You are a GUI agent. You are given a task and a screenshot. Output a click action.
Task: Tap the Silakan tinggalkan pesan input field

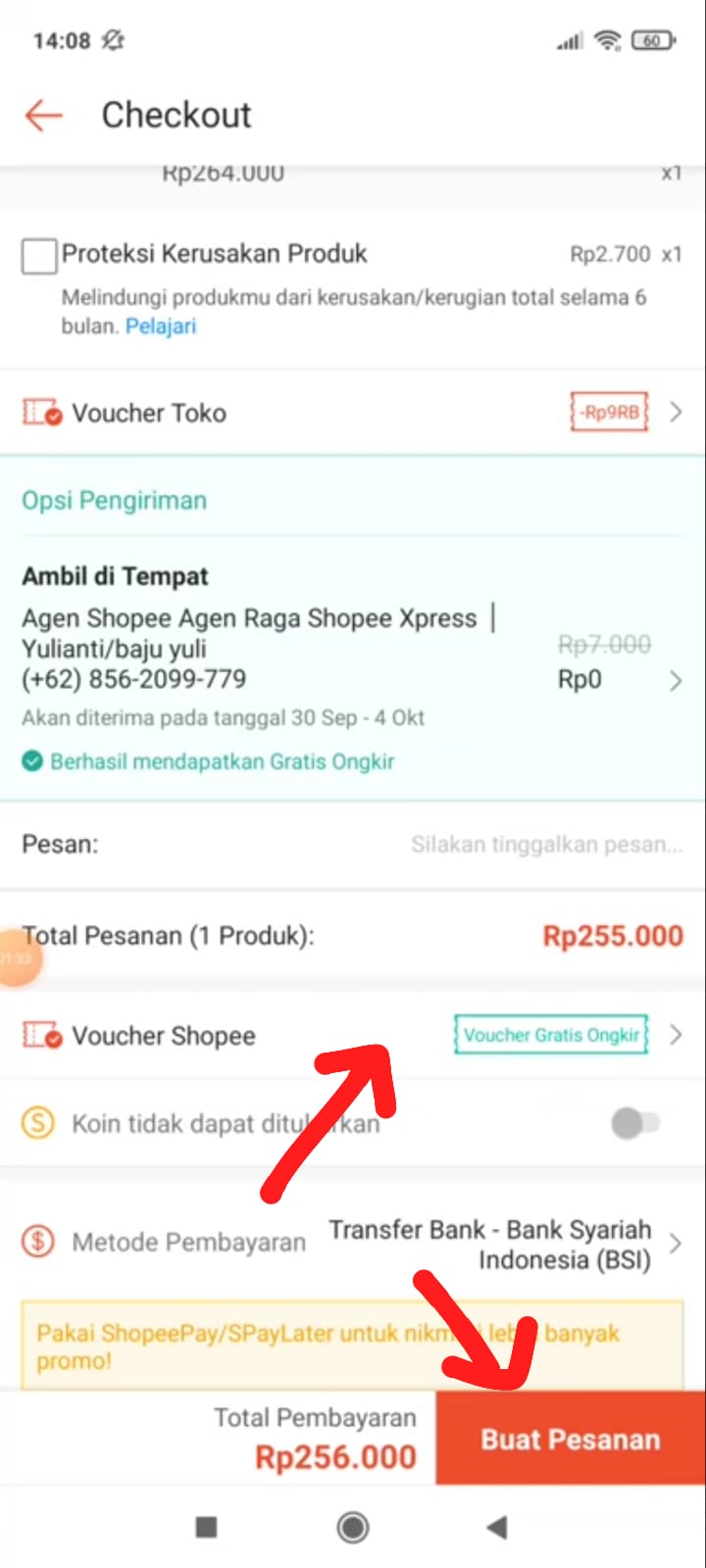546,844
